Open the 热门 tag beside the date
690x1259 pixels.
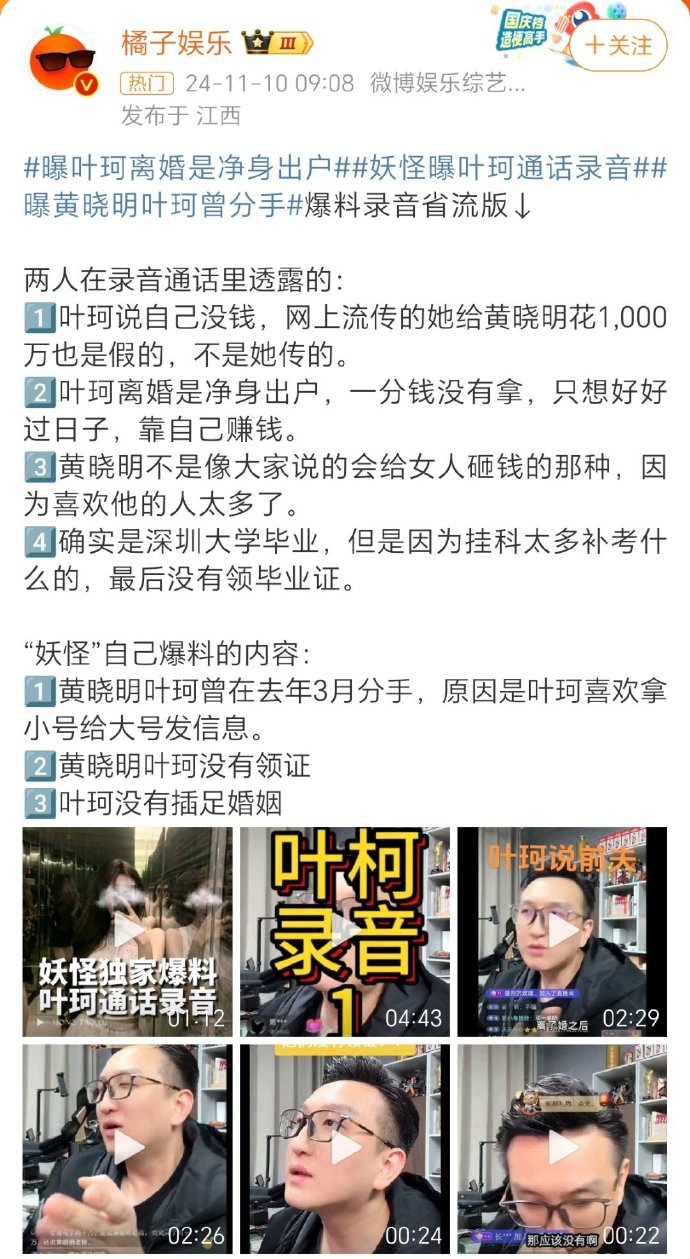tap(147, 82)
